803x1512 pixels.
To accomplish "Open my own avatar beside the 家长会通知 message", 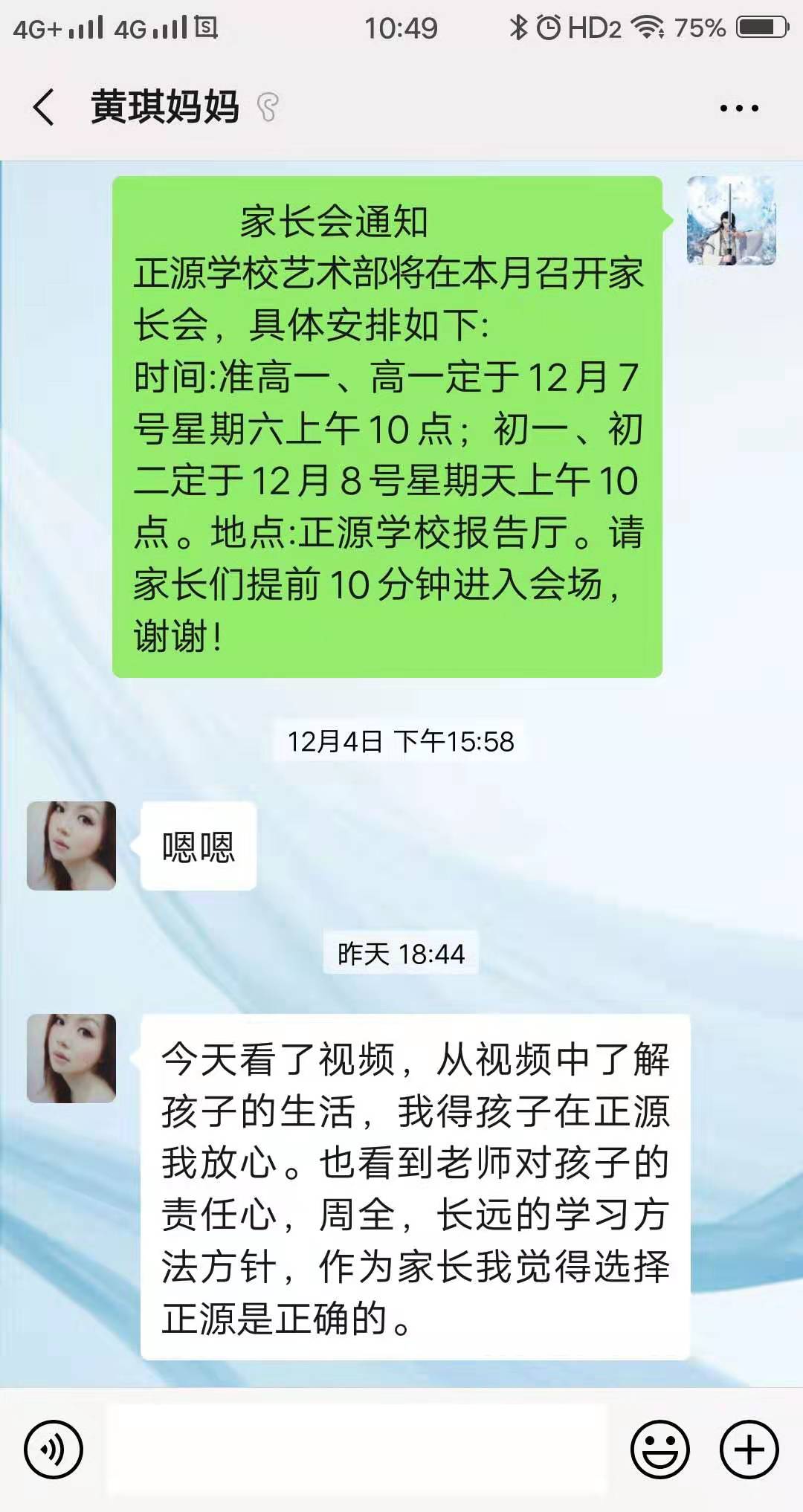I will pos(731,221).
